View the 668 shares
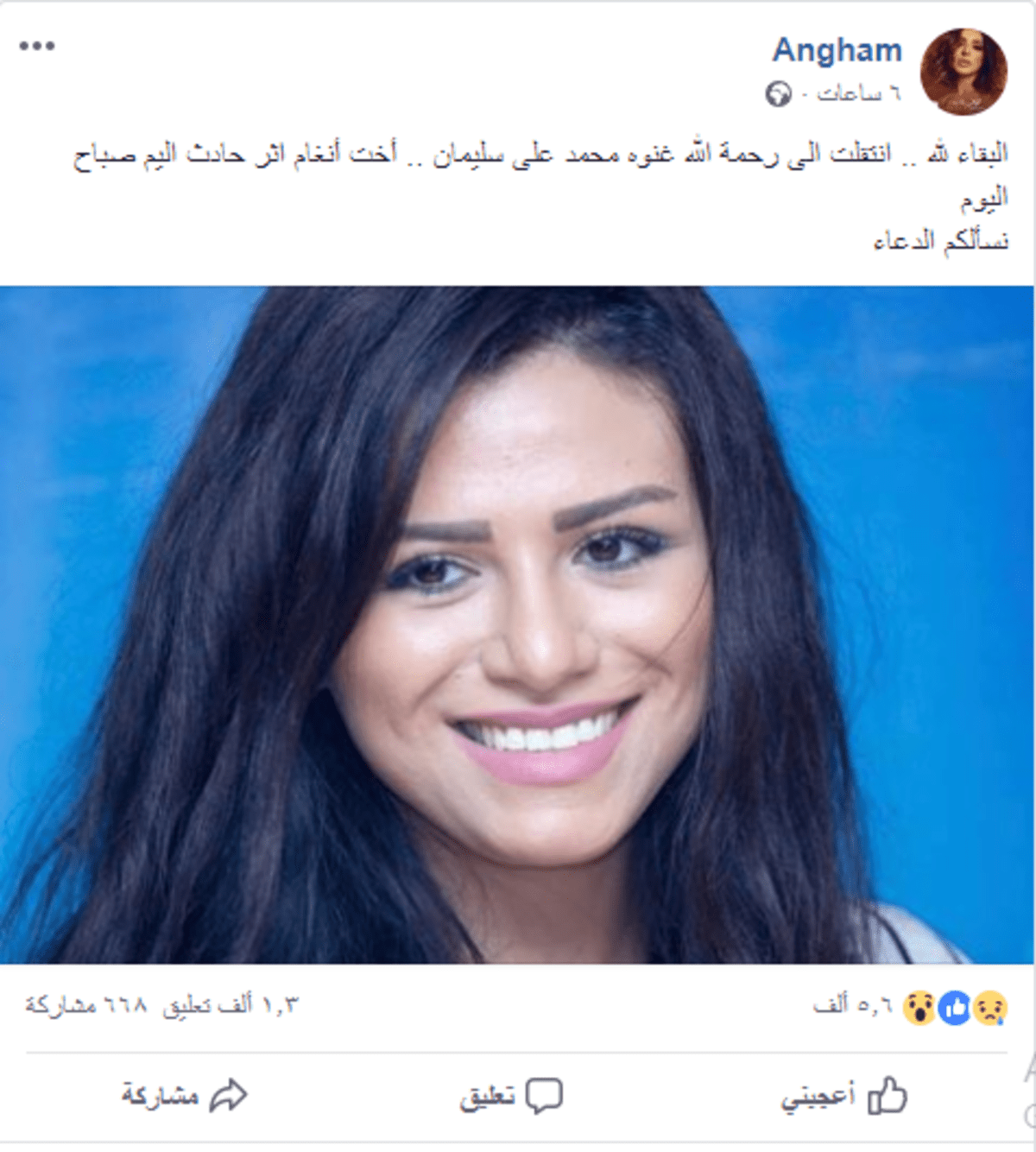The width and height of the screenshot is (1036, 1152). (85, 1005)
